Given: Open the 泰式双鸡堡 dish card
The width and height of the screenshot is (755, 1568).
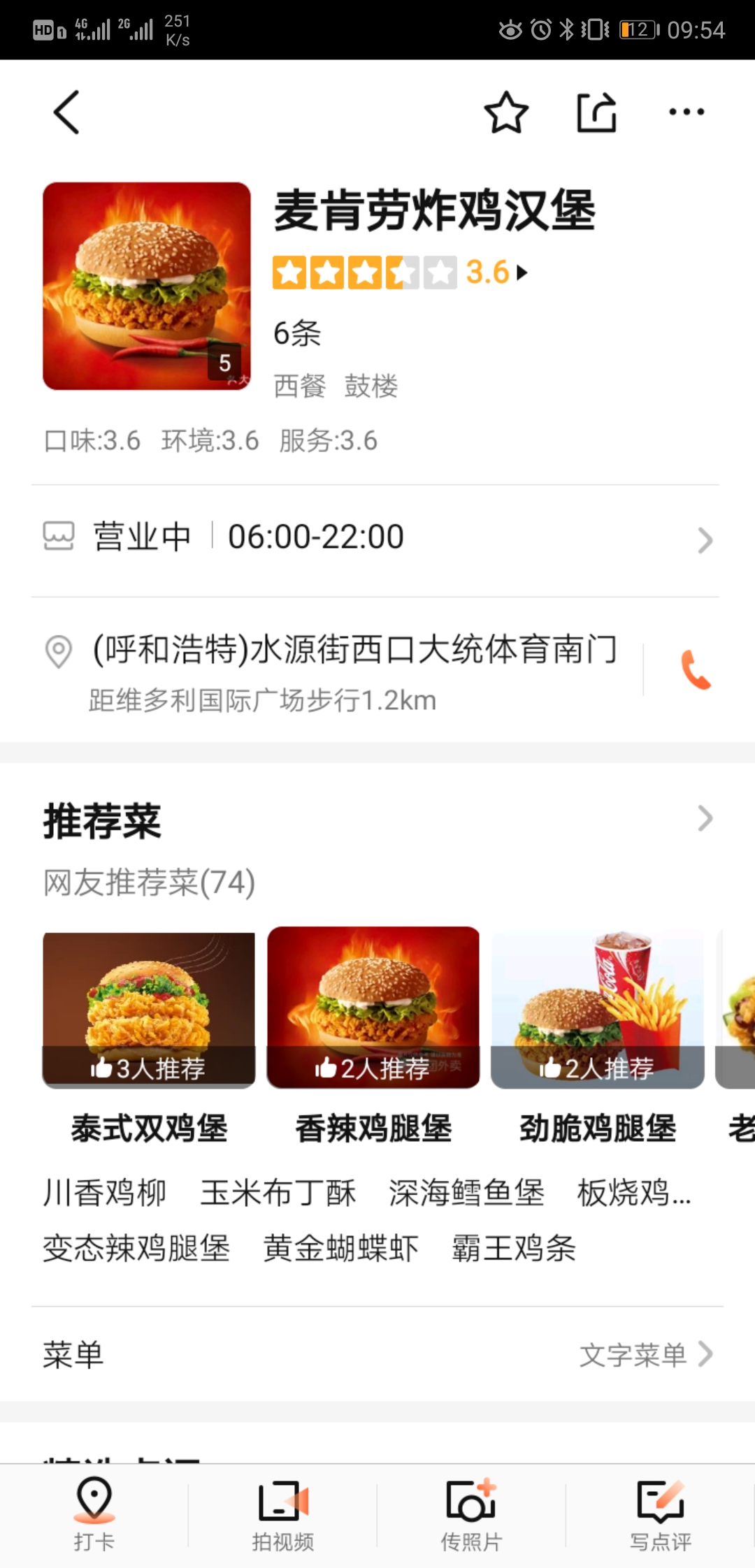Looking at the screenshot, I should tap(149, 1010).
